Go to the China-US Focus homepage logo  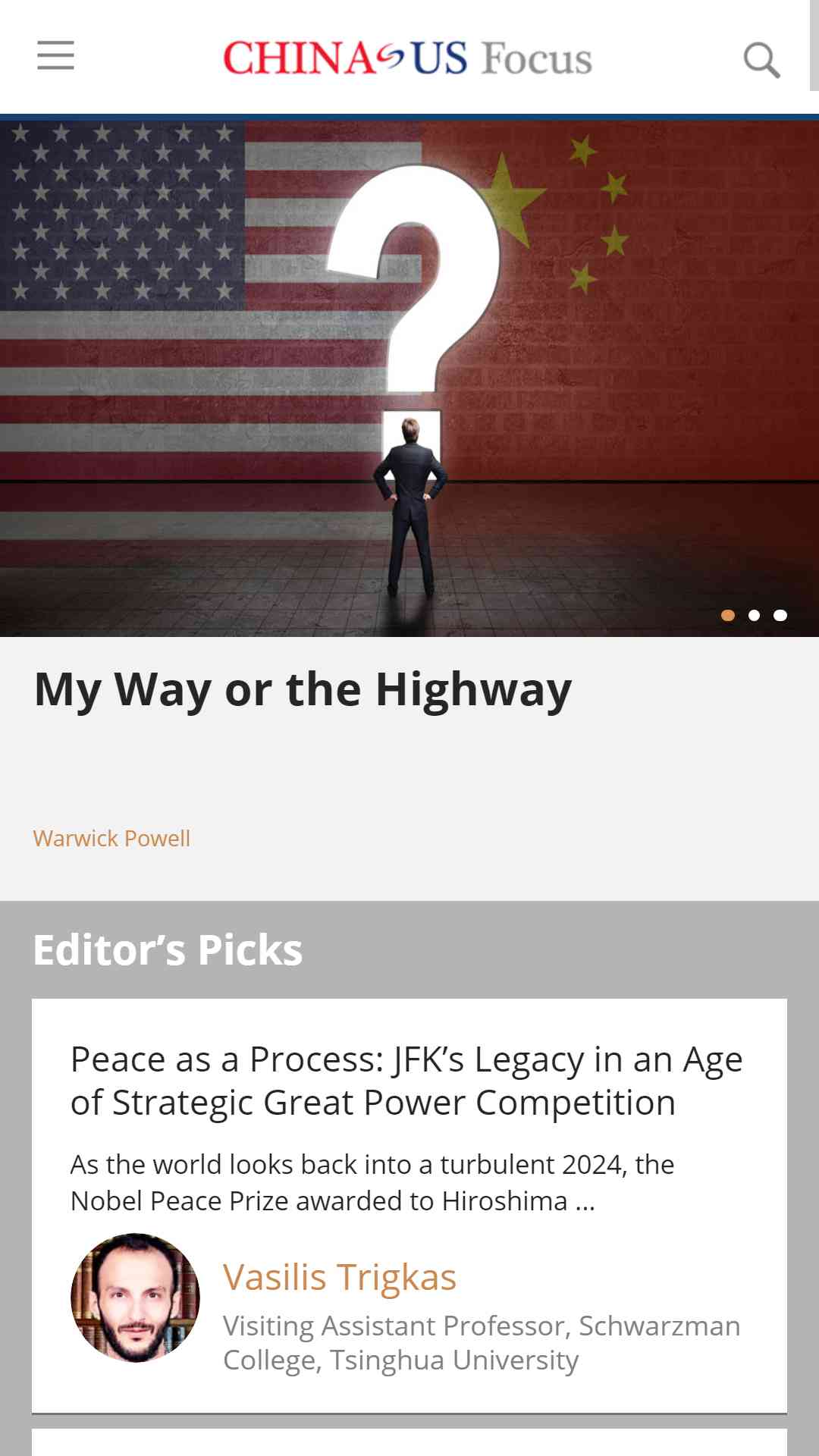[x=407, y=58]
